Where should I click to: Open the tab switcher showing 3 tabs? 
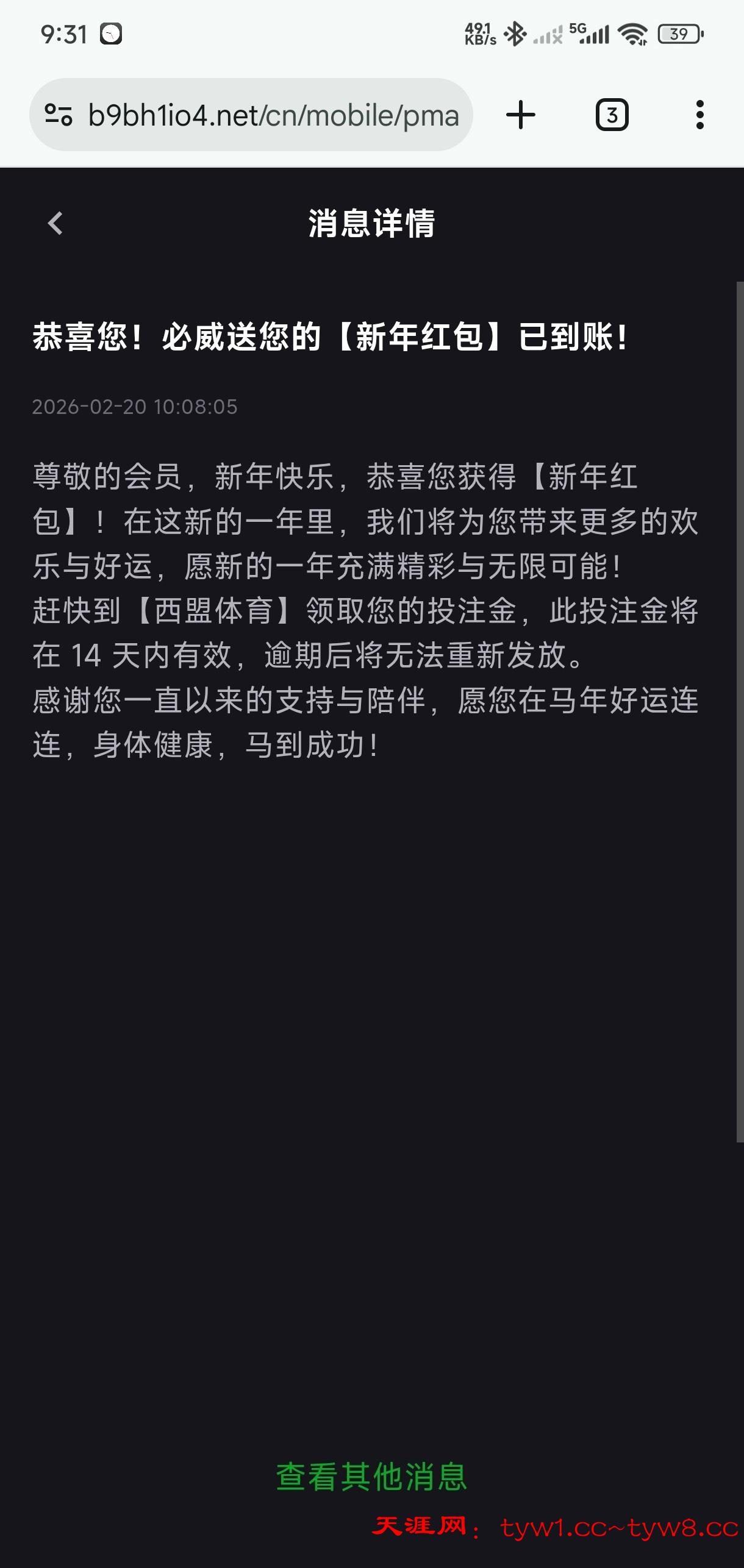[x=612, y=115]
